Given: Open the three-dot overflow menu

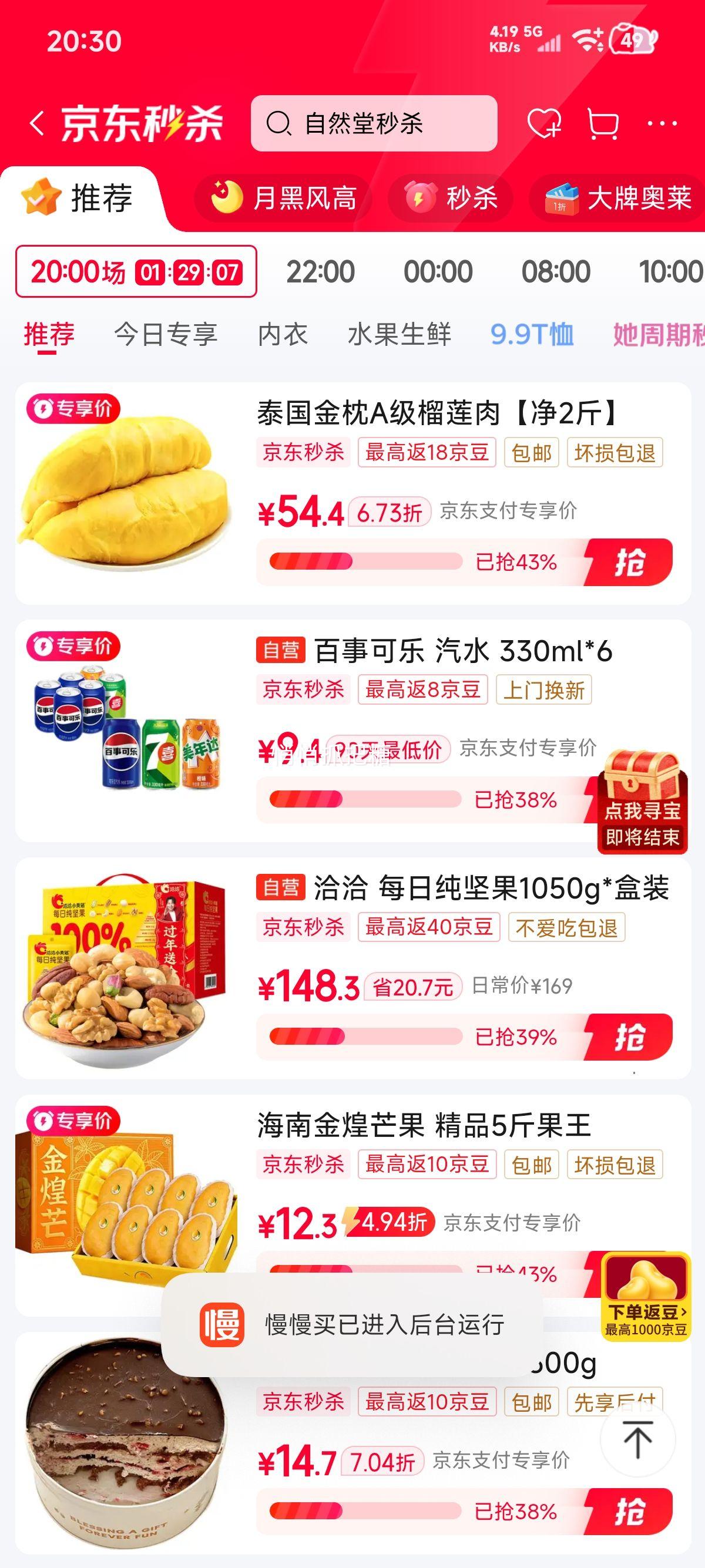Looking at the screenshot, I should (x=662, y=123).
